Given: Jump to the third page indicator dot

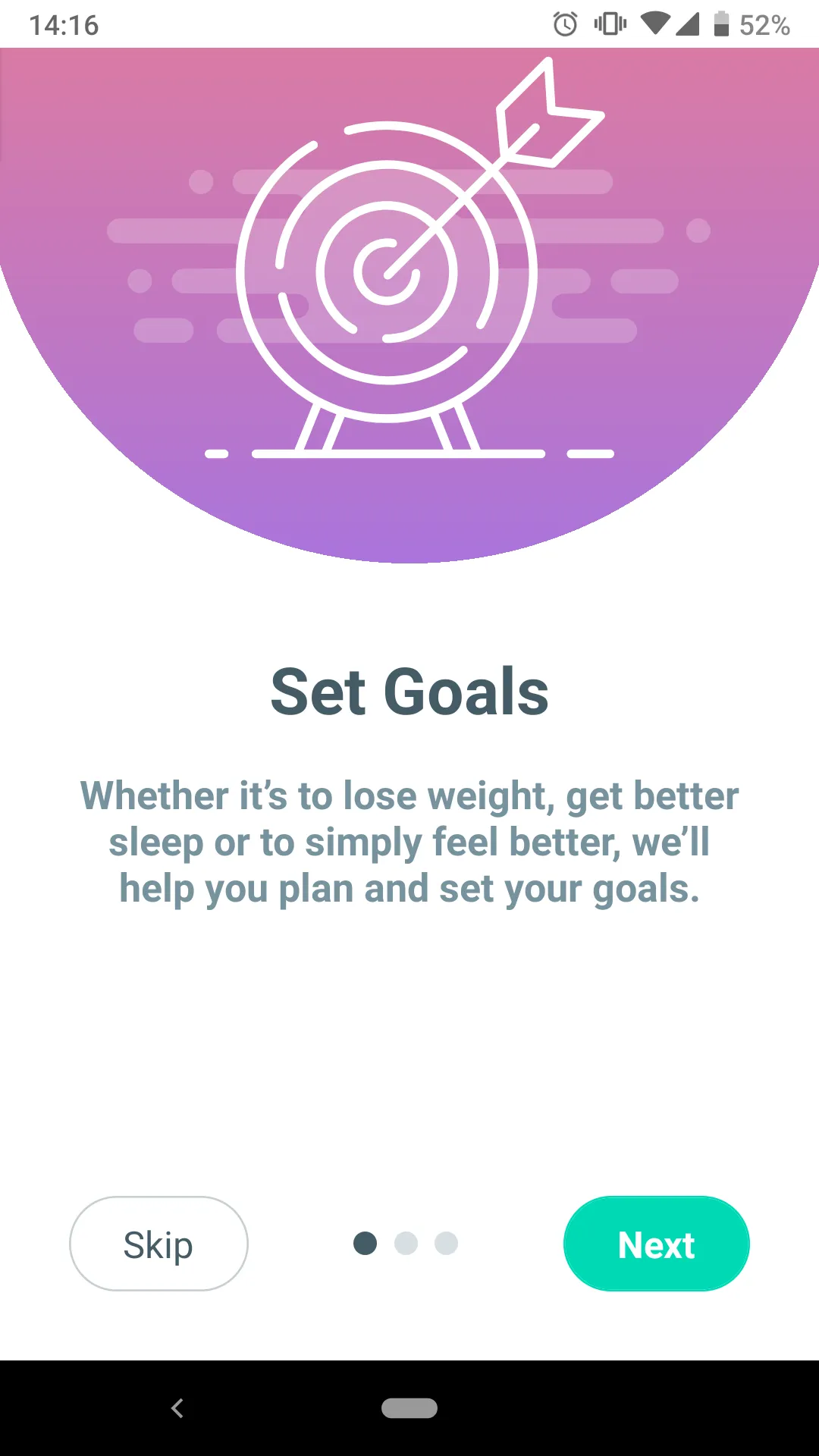Looking at the screenshot, I should point(446,1244).
